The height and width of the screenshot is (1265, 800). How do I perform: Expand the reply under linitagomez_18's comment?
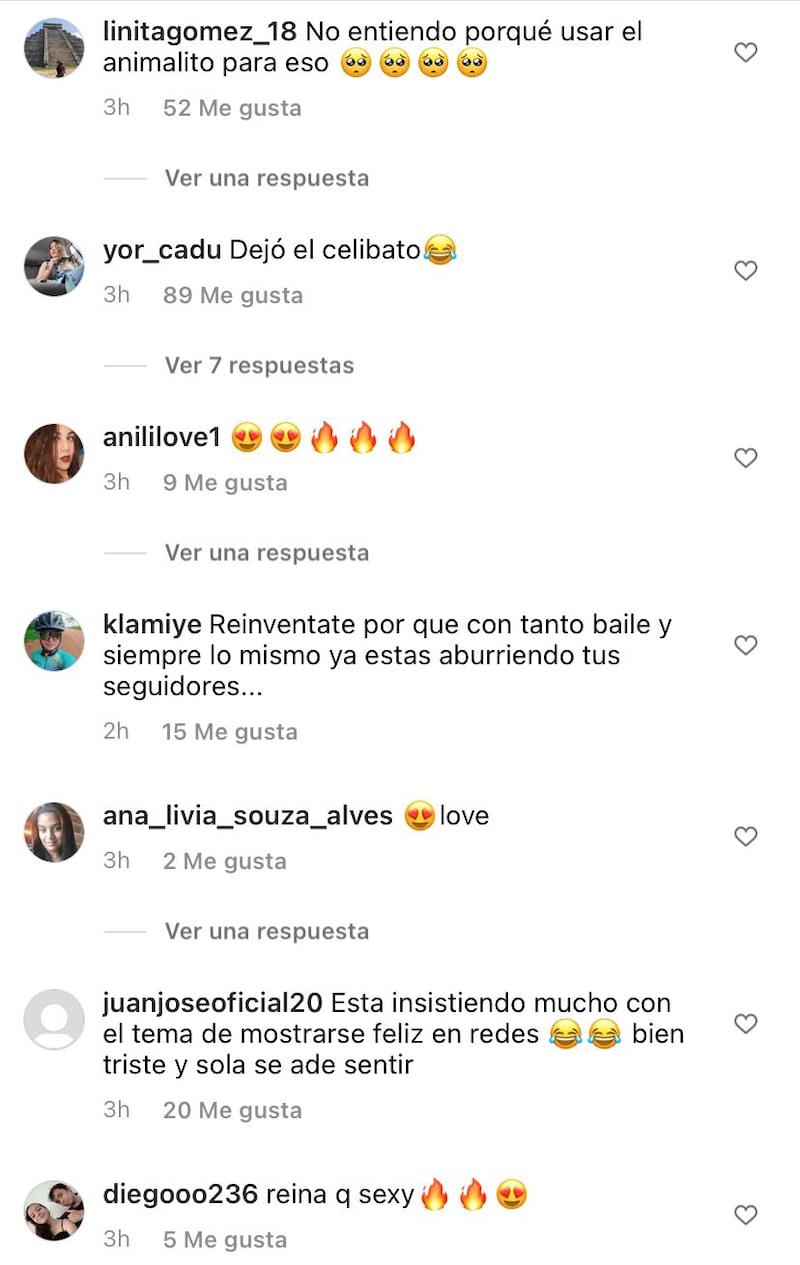click(266, 178)
